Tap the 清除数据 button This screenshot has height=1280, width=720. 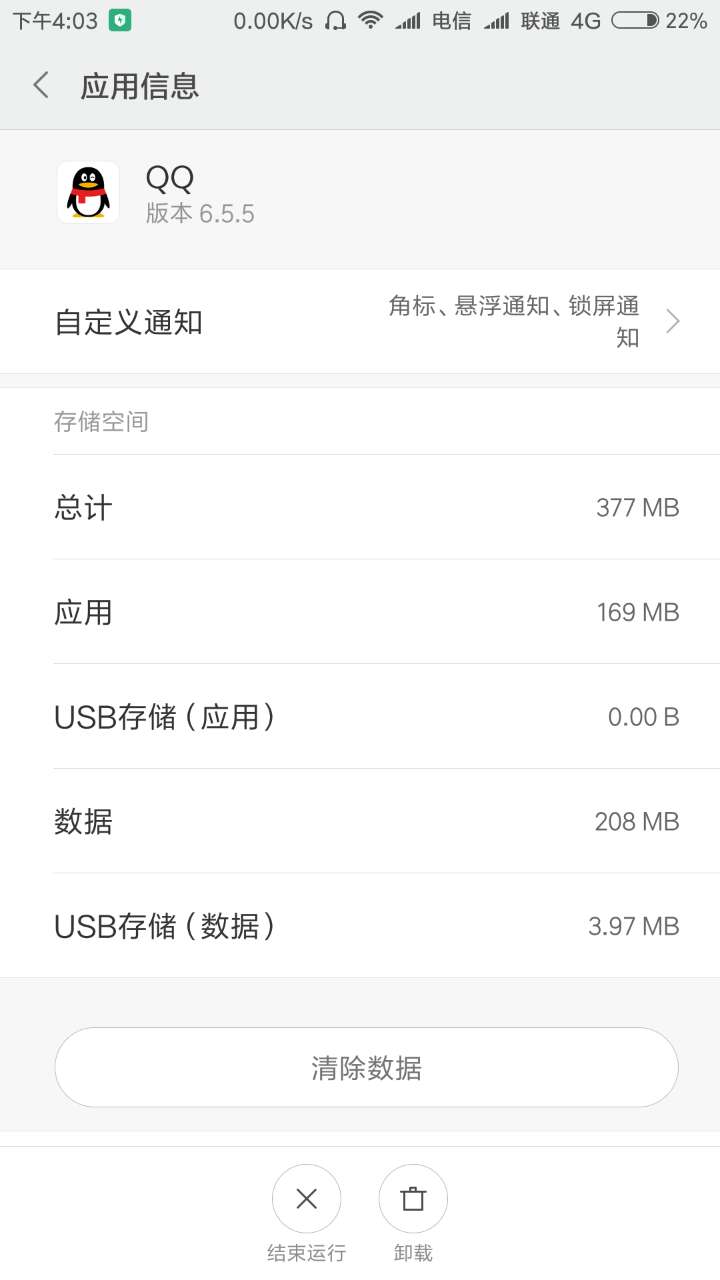[366, 1067]
